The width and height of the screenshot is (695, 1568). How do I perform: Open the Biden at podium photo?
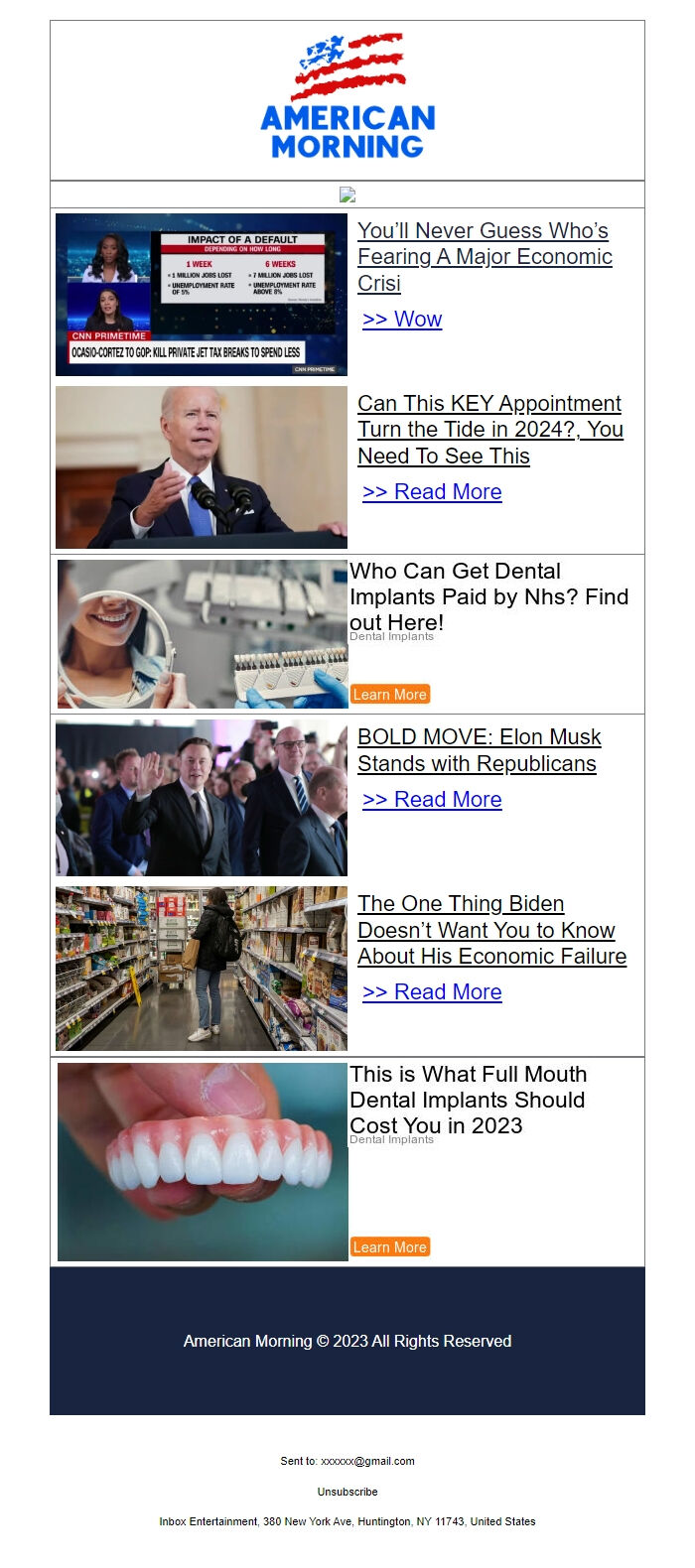point(202,467)
